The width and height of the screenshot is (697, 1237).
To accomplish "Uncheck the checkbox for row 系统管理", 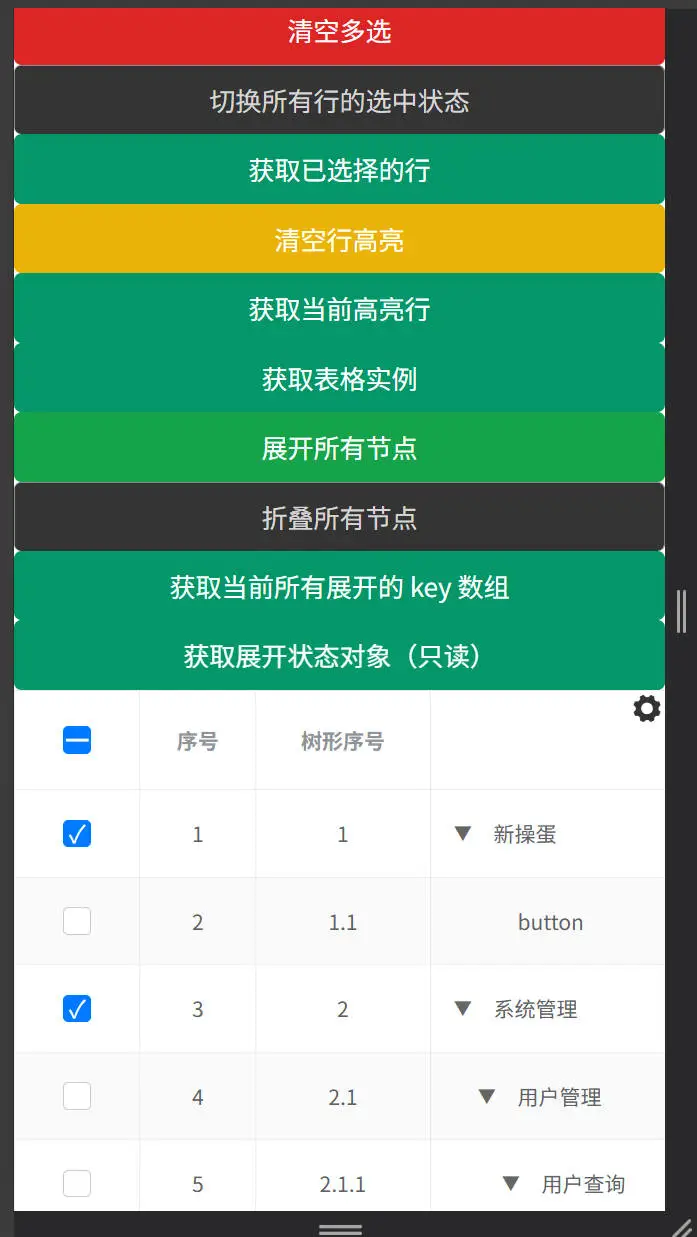I will [77, 1009].
